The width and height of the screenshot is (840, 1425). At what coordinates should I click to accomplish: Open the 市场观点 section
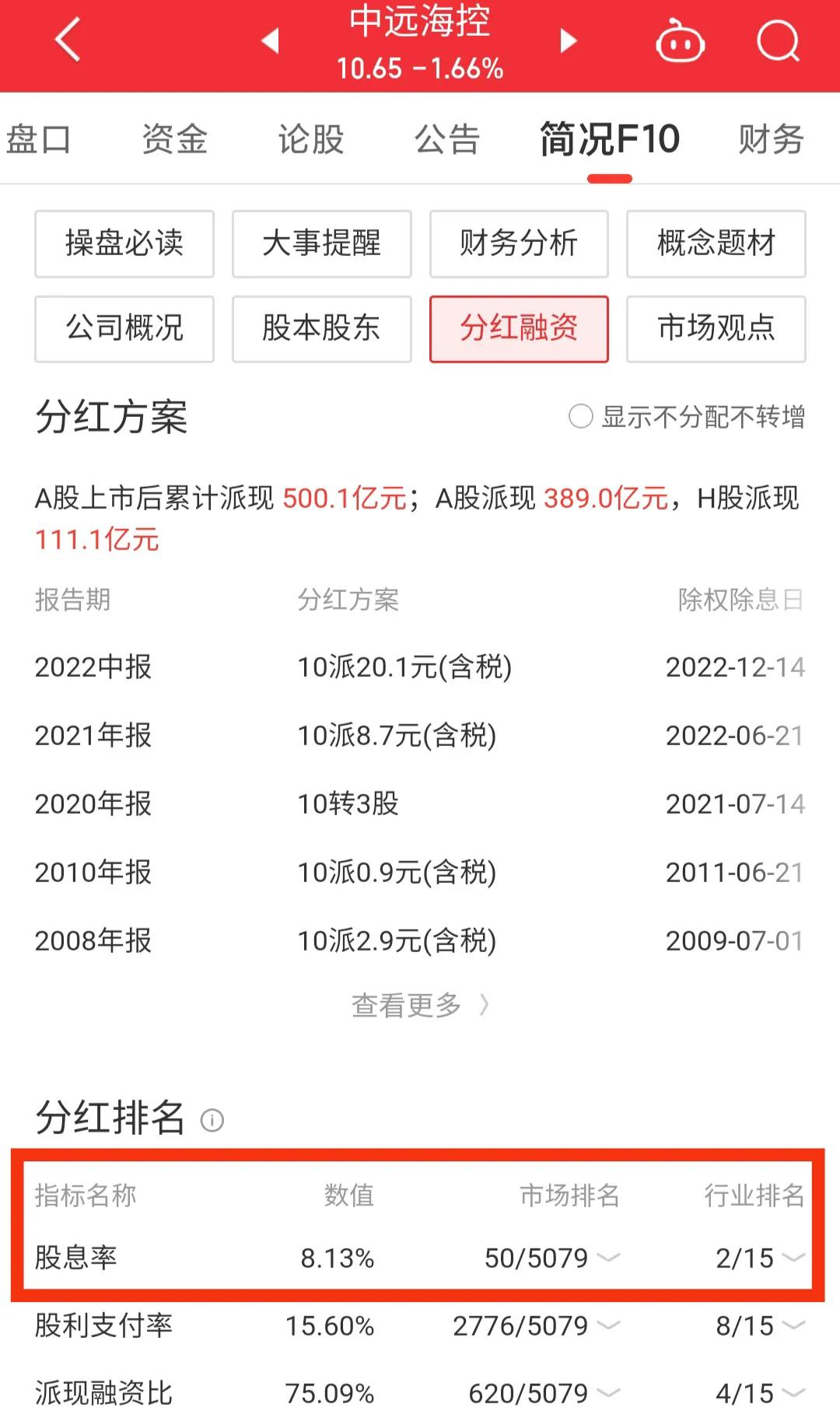[x=716, y=329]
